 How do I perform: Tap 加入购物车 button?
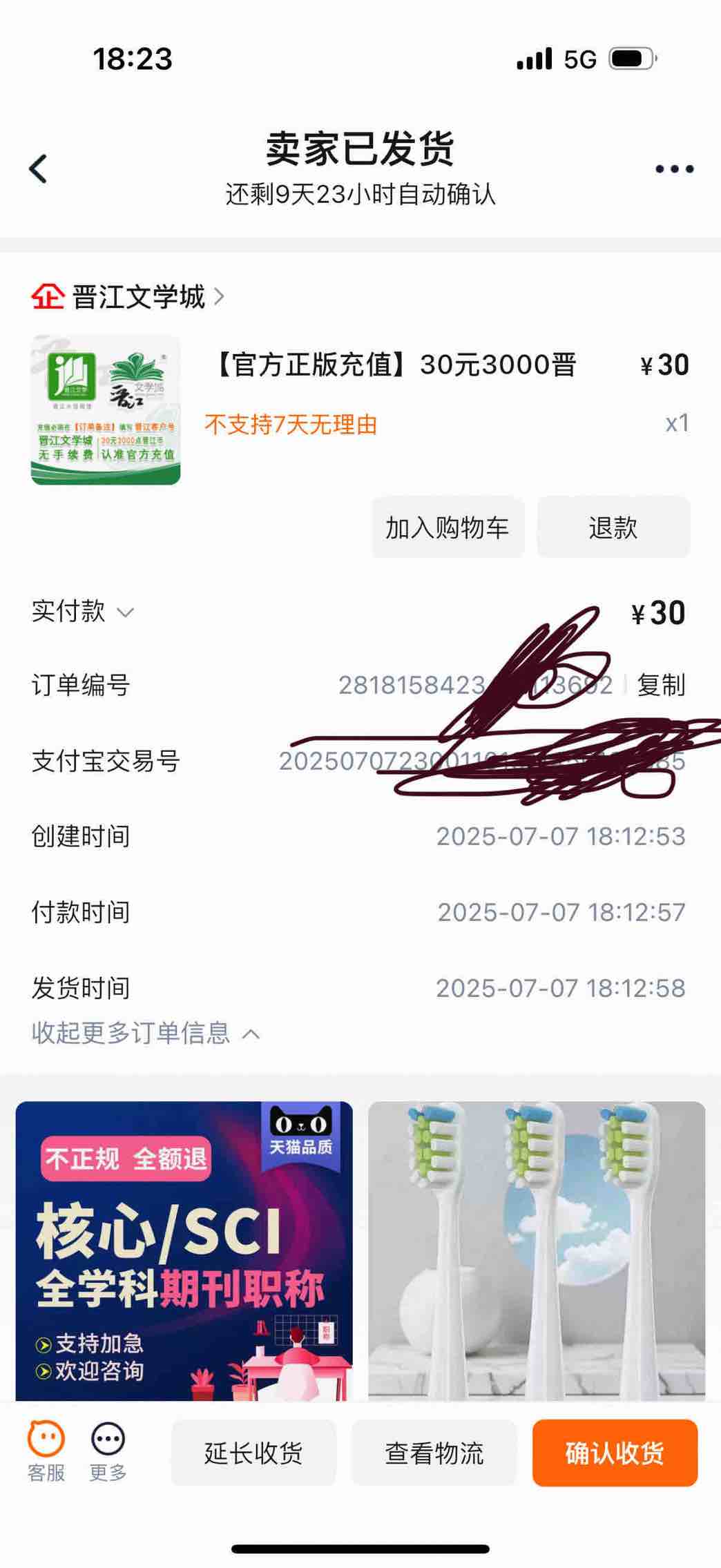[448, 527]
